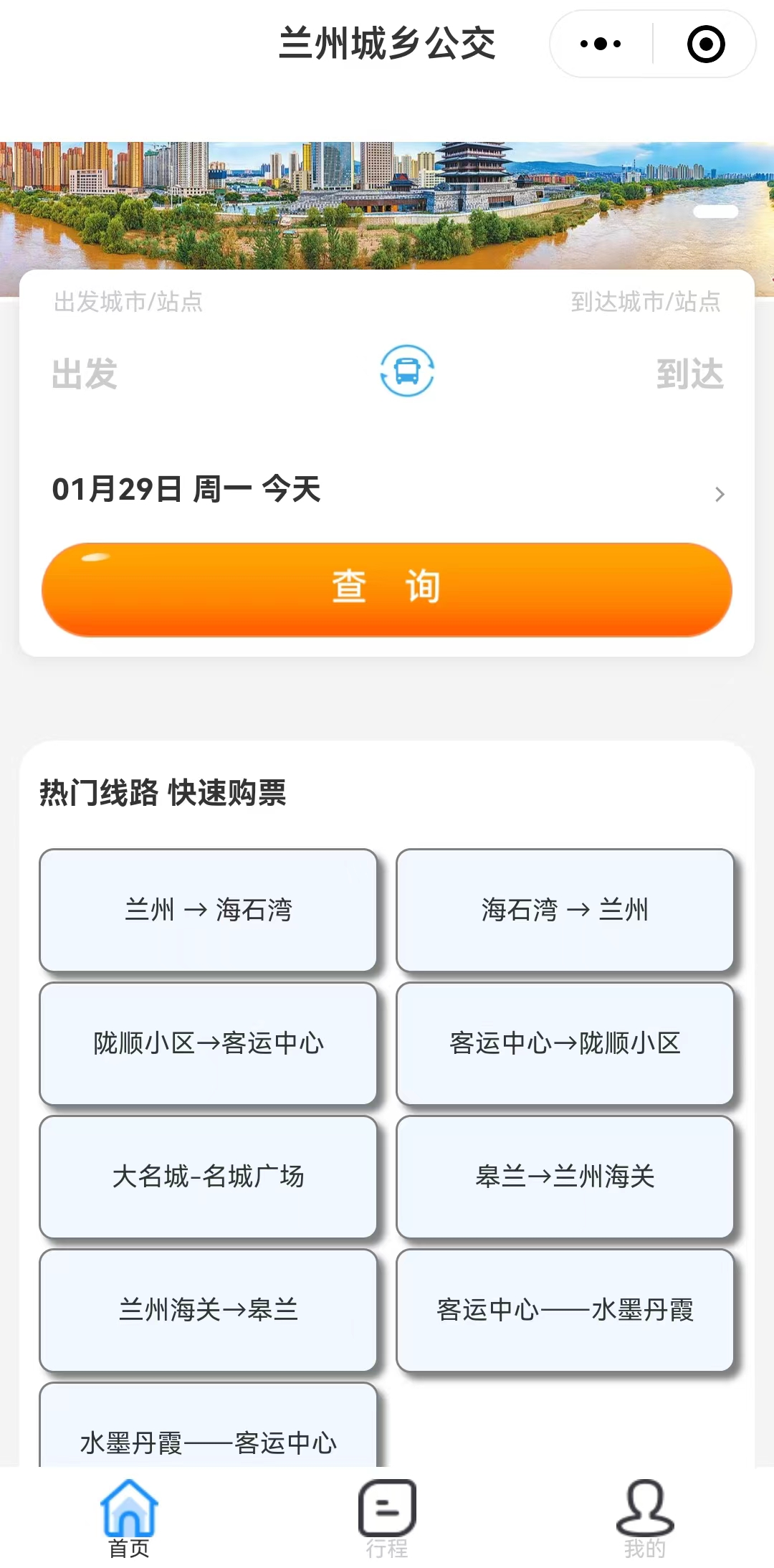The height and width of the screenshot is (1568, 774).
Task: Tap the 查询 search button
Action: coord(387,588)
